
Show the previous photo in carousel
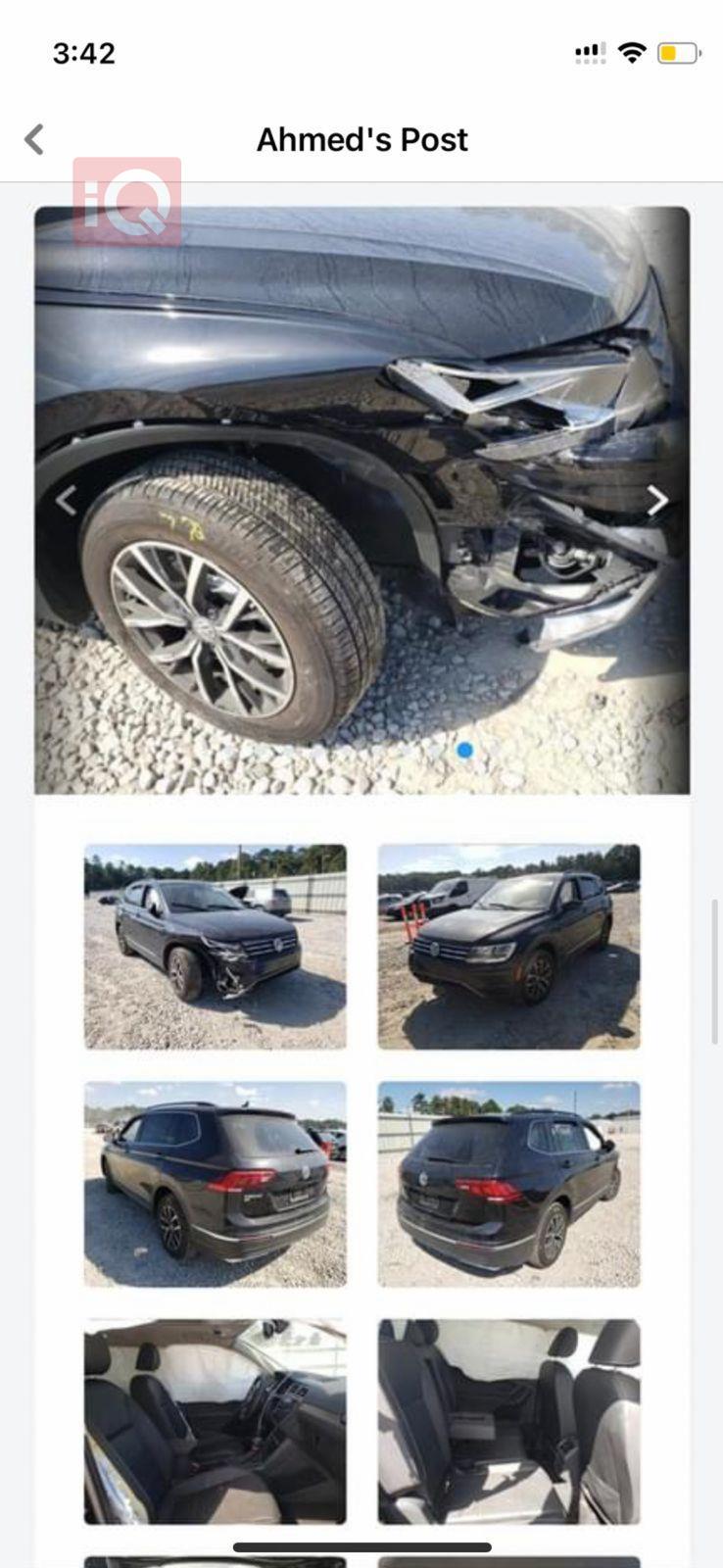tap(66, 501)
